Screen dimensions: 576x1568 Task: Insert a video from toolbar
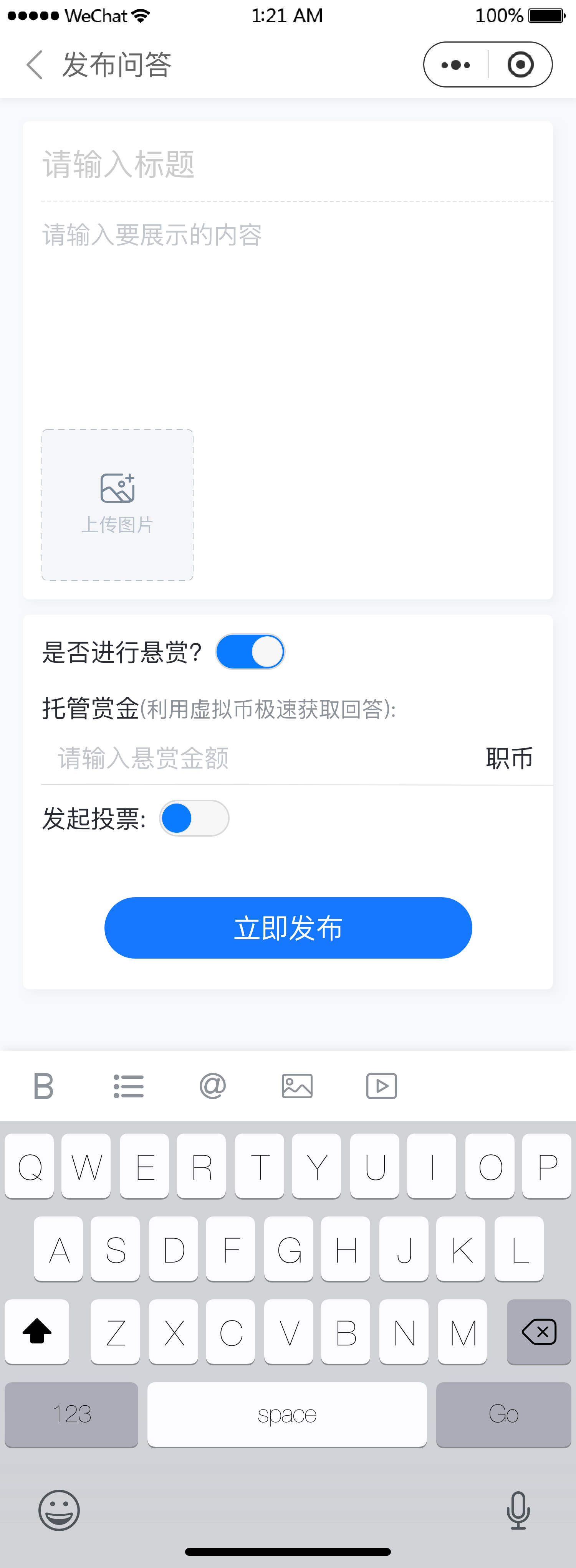382,1086
